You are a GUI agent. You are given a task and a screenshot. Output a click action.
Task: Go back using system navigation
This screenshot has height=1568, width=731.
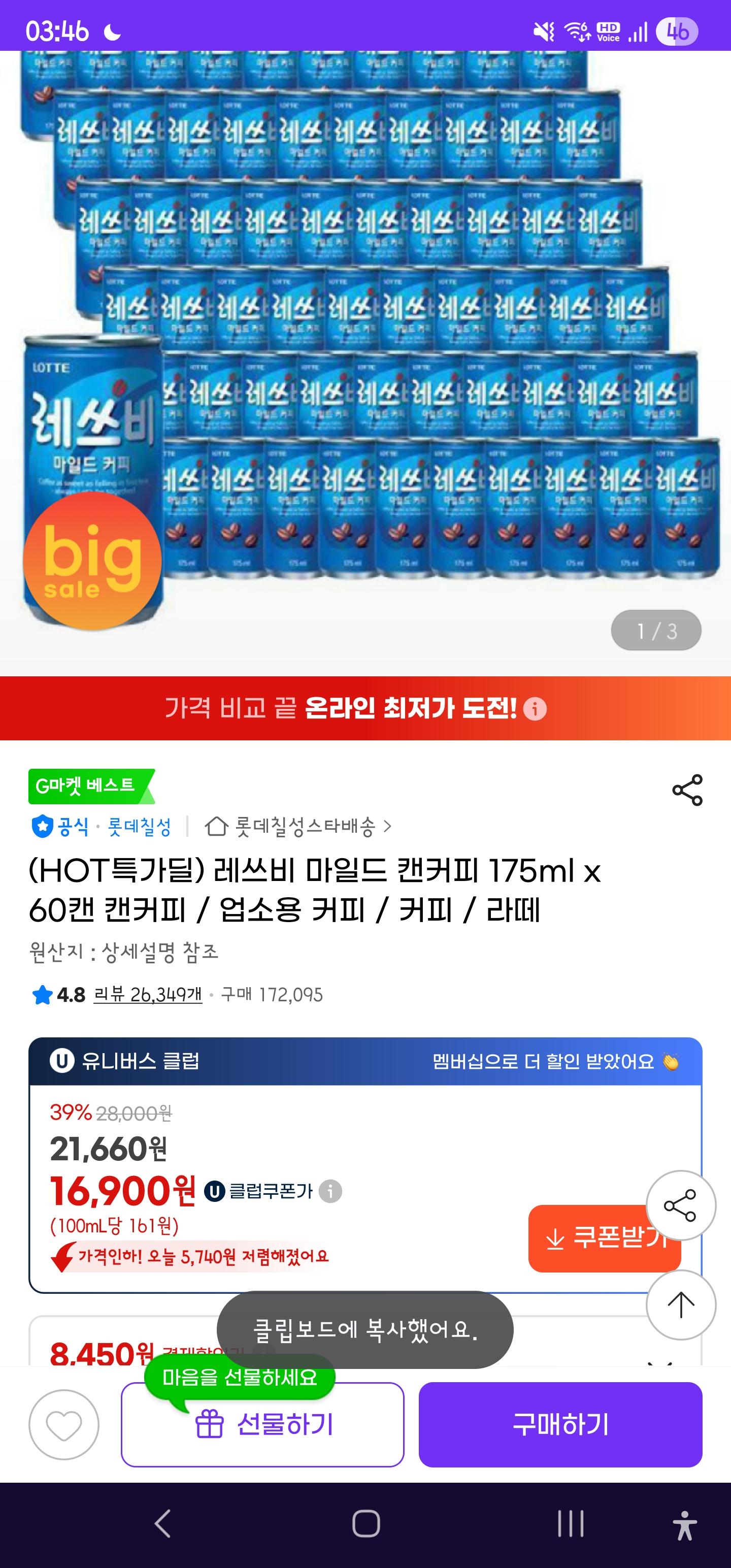[162, 1524]
